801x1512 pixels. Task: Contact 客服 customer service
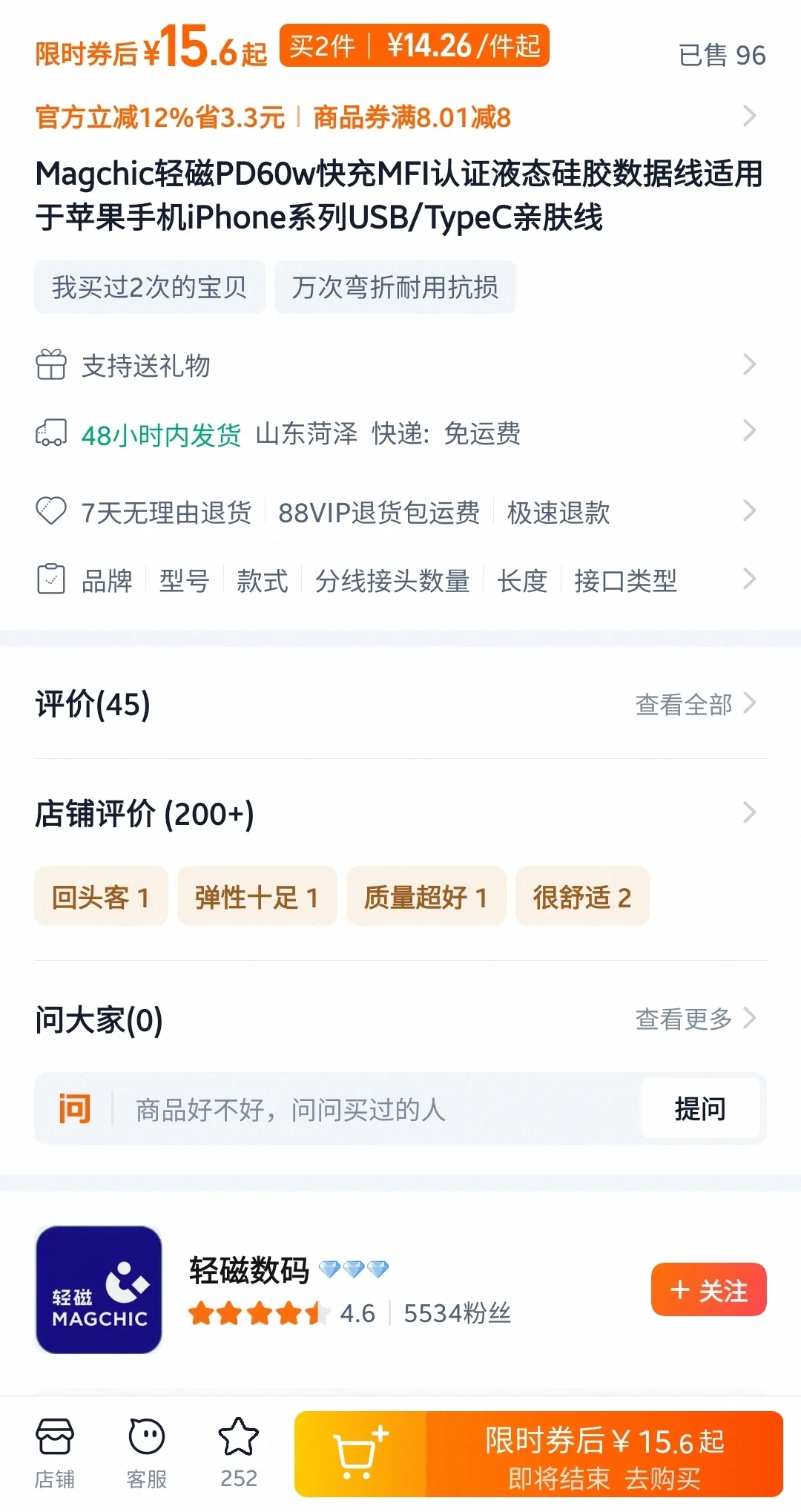point(147,1453)
